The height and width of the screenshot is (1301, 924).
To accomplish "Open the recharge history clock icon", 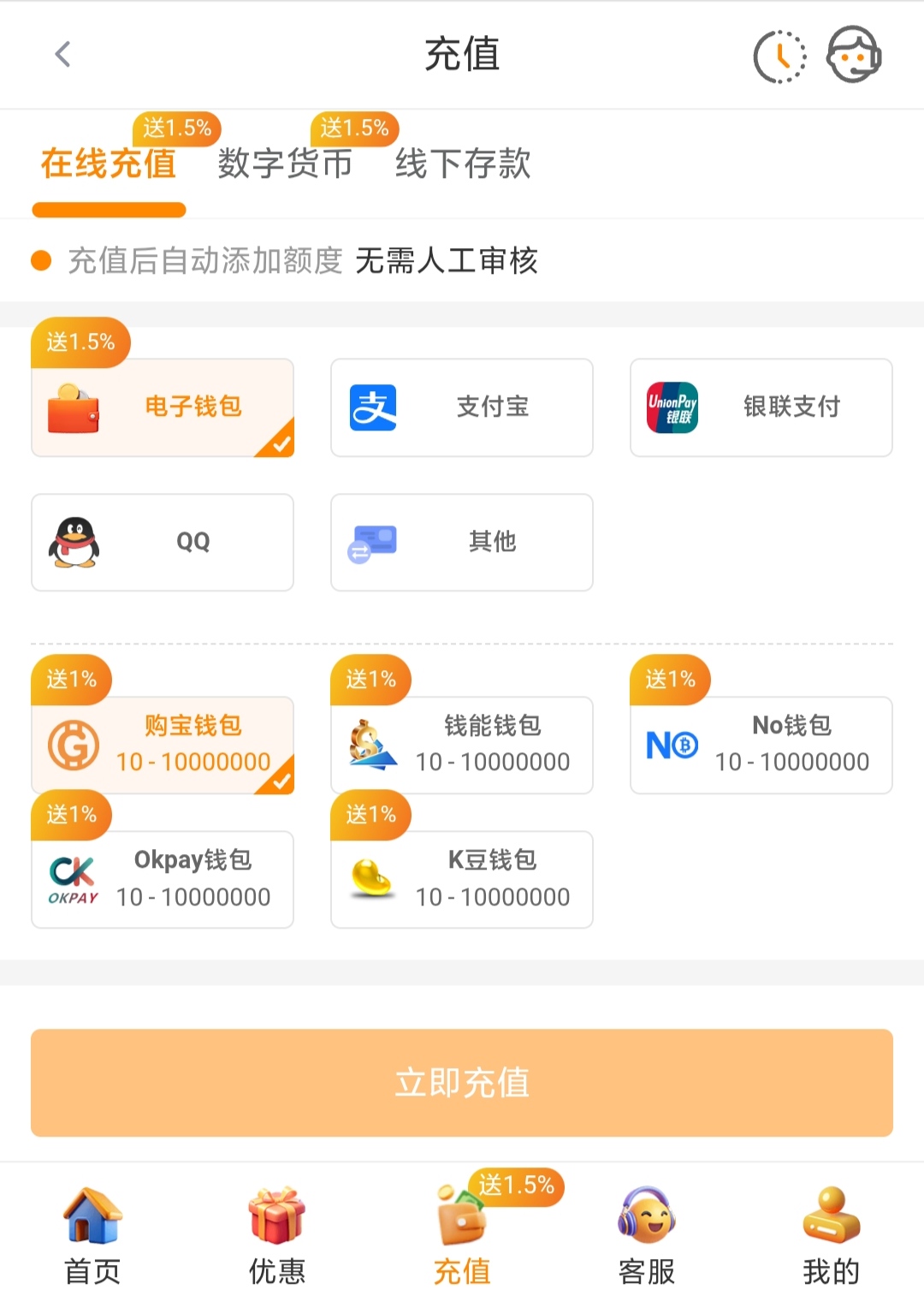I will (779, 56).
